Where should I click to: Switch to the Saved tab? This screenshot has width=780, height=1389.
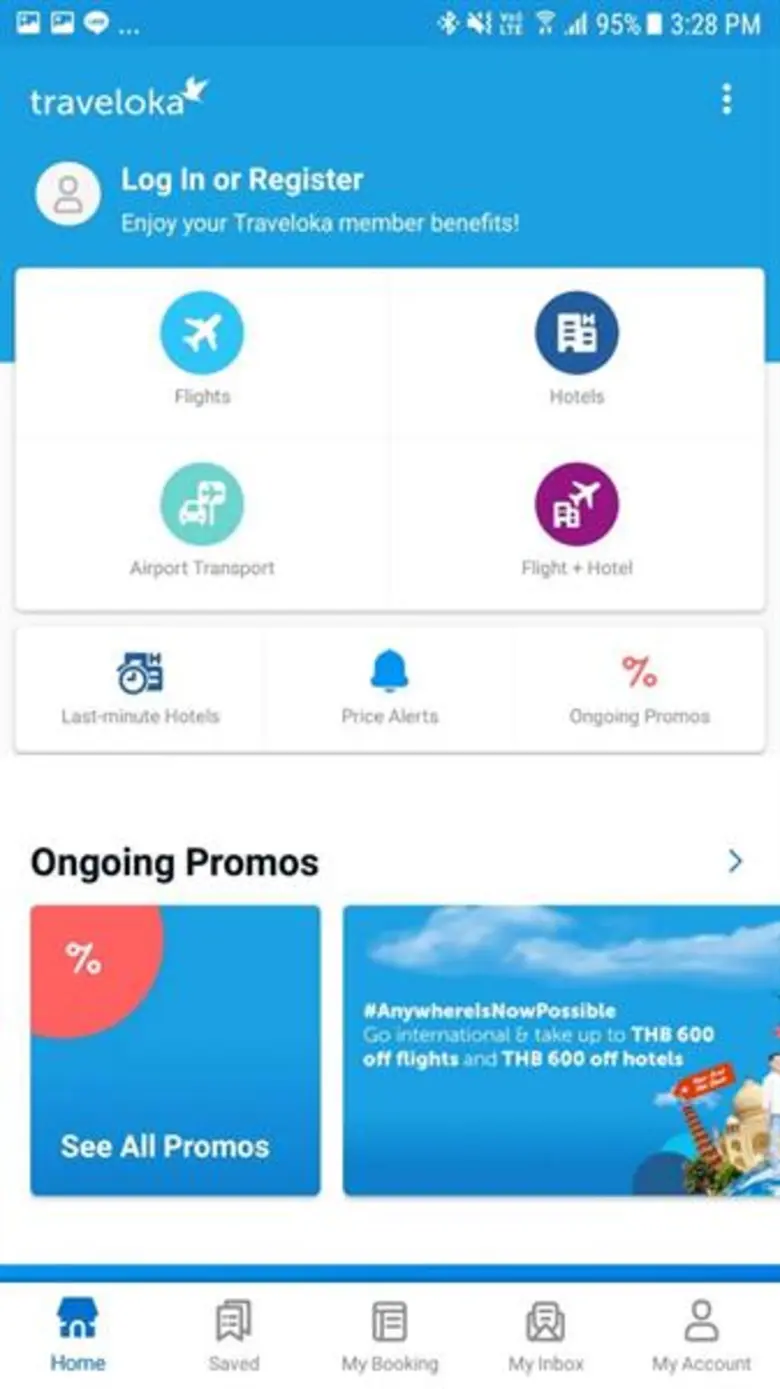coord(234,1335)
